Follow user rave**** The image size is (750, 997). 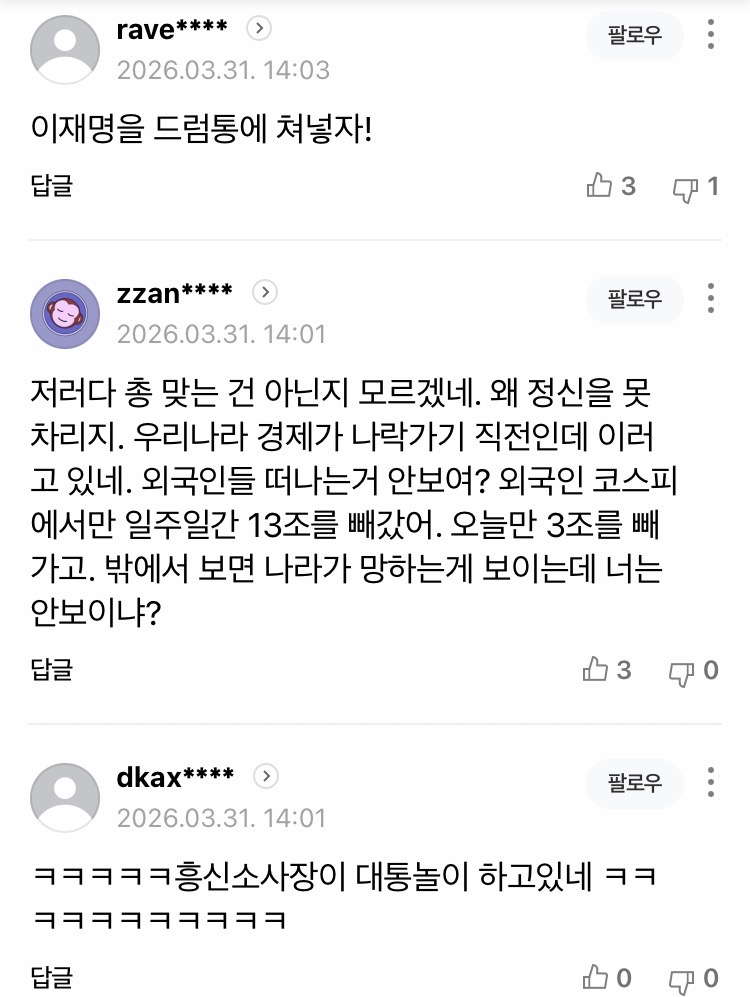[634, 37]
